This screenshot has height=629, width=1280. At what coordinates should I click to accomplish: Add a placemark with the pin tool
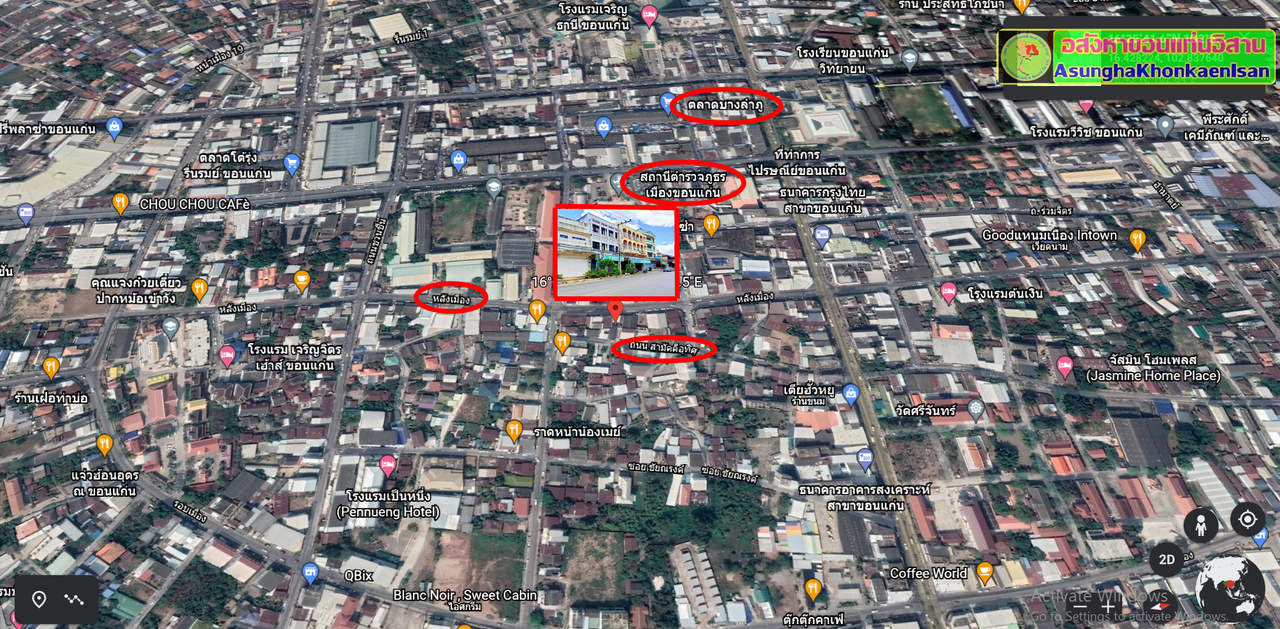[x=39, y=599]
